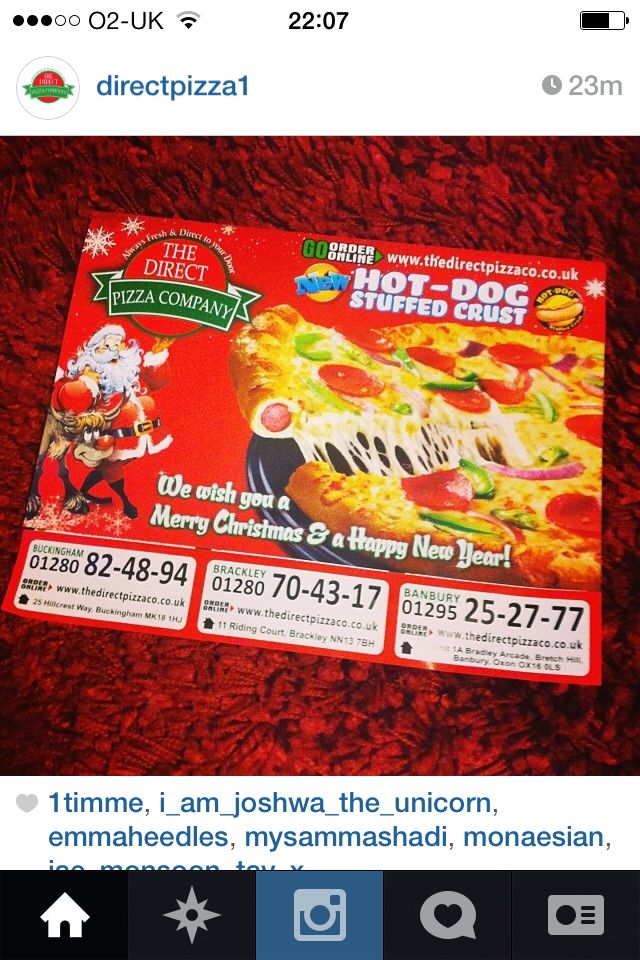Switch to the Explore tab

pyautogui.click(x=192, y=916)
